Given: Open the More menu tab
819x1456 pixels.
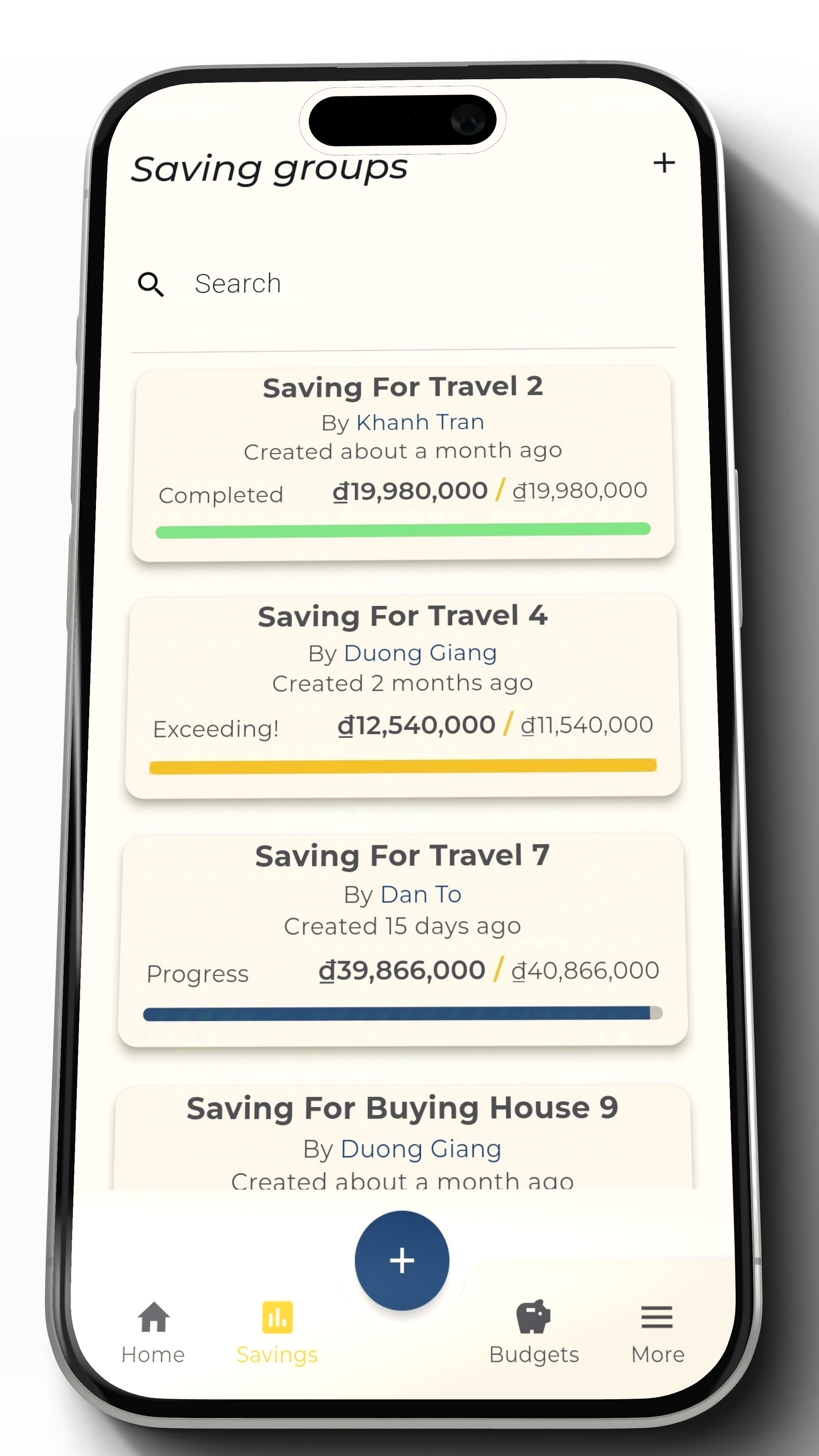Looking at the screenshot, I should coord(657,1333).
